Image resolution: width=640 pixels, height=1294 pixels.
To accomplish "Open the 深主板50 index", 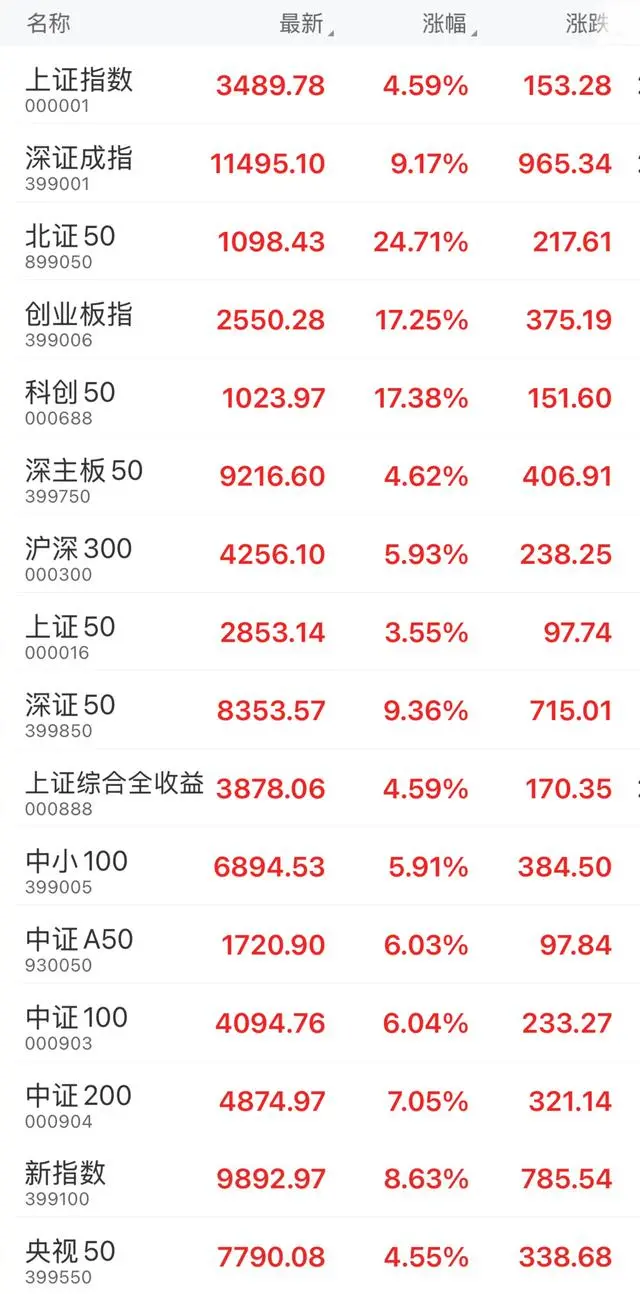I will pyautogui.click(x=320, y=476).
